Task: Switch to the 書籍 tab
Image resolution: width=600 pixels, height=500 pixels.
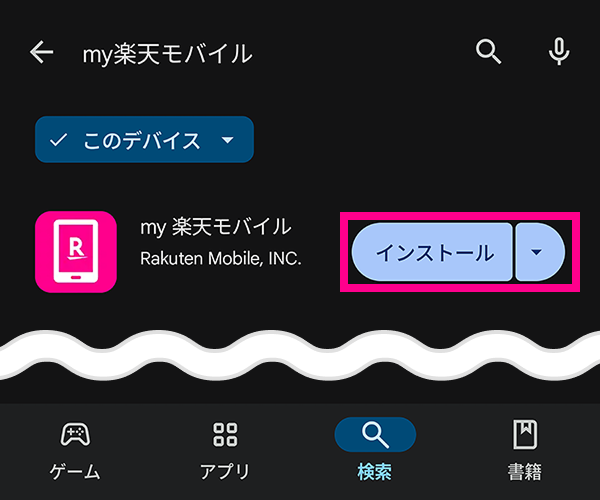Action: (525, 450)
